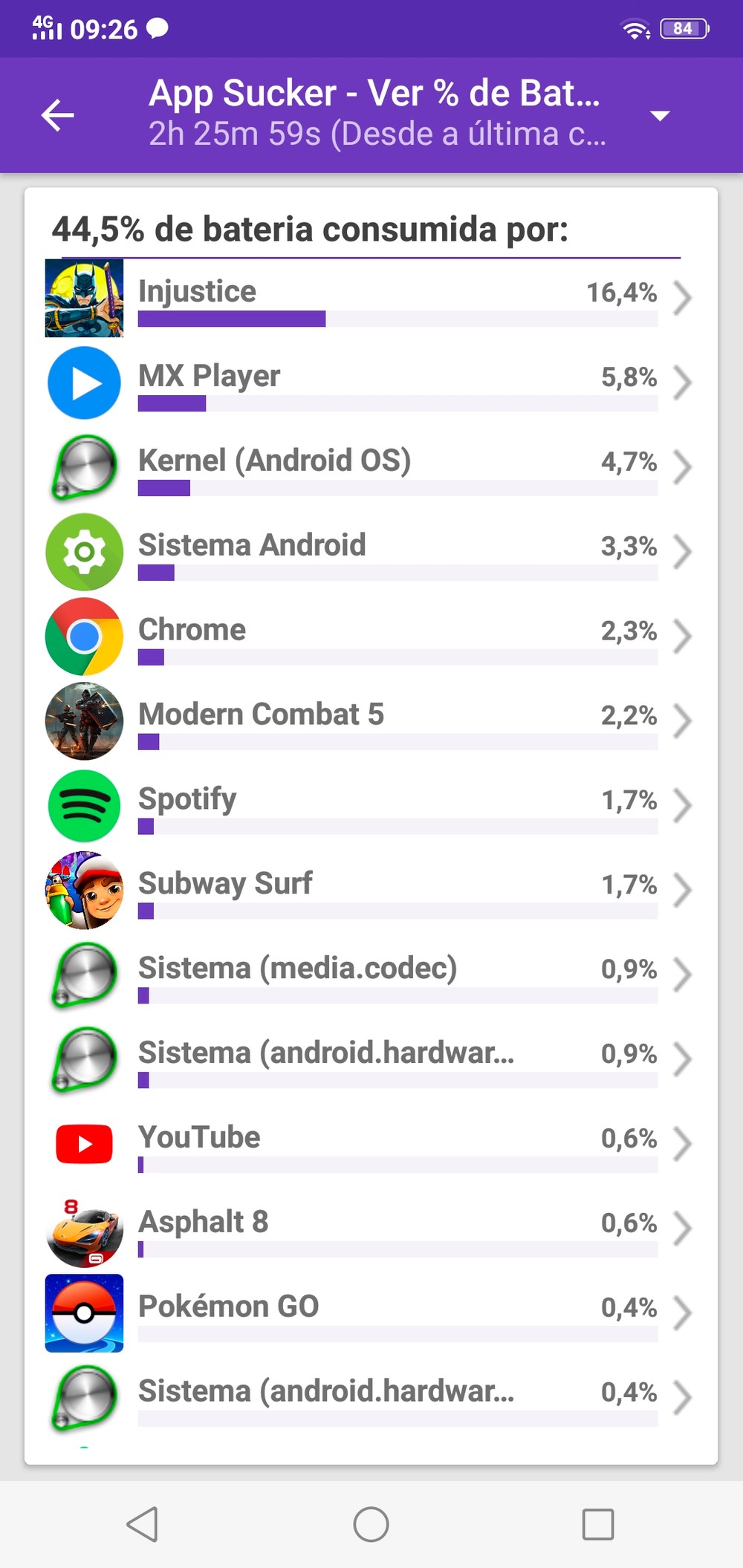Check YouTube battery consumption
The image size is (743, 1568).
pyautogui.click(x=371, y=1145)
